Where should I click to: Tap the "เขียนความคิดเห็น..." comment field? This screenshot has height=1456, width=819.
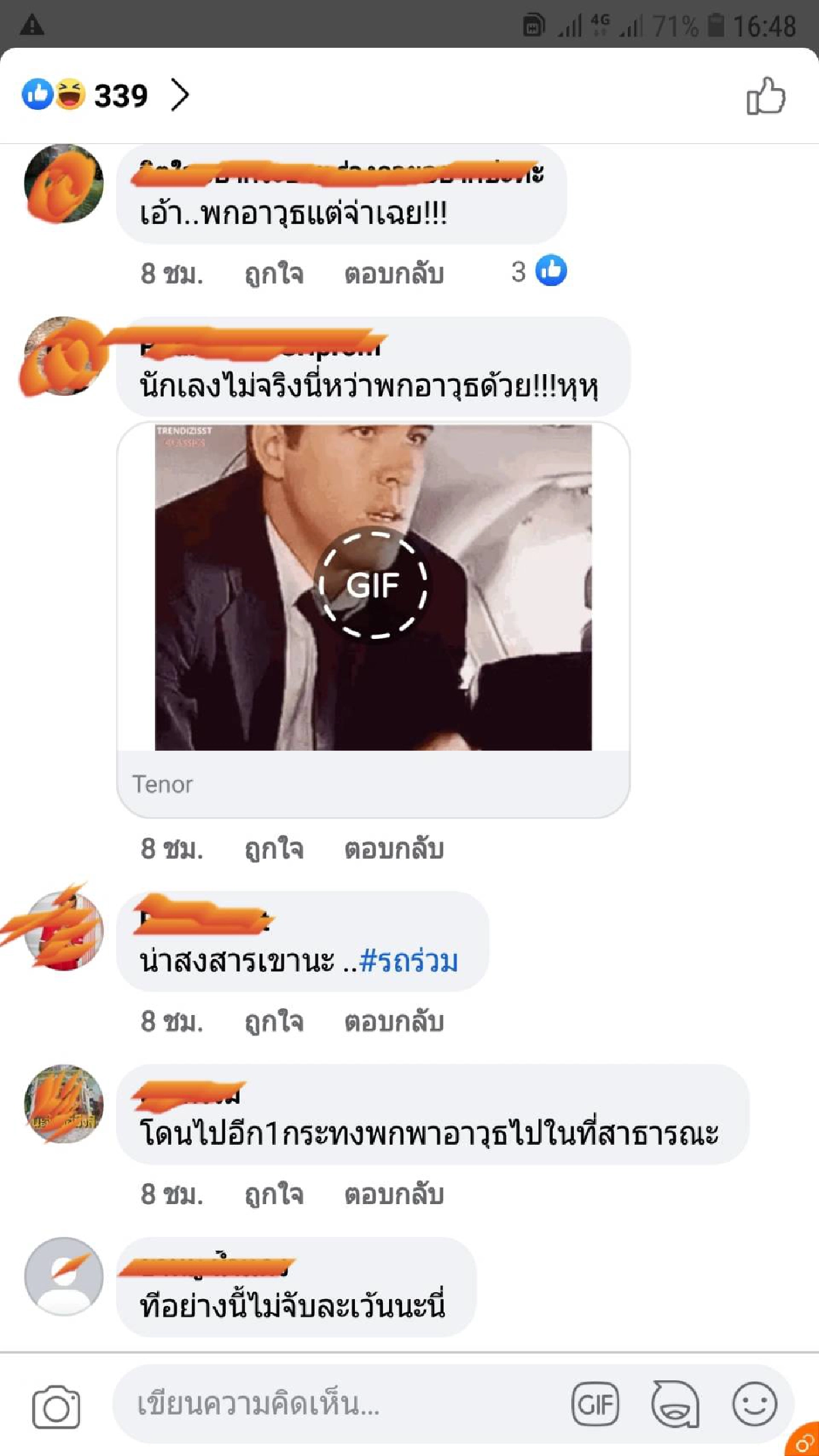(x=328, y=1404)
